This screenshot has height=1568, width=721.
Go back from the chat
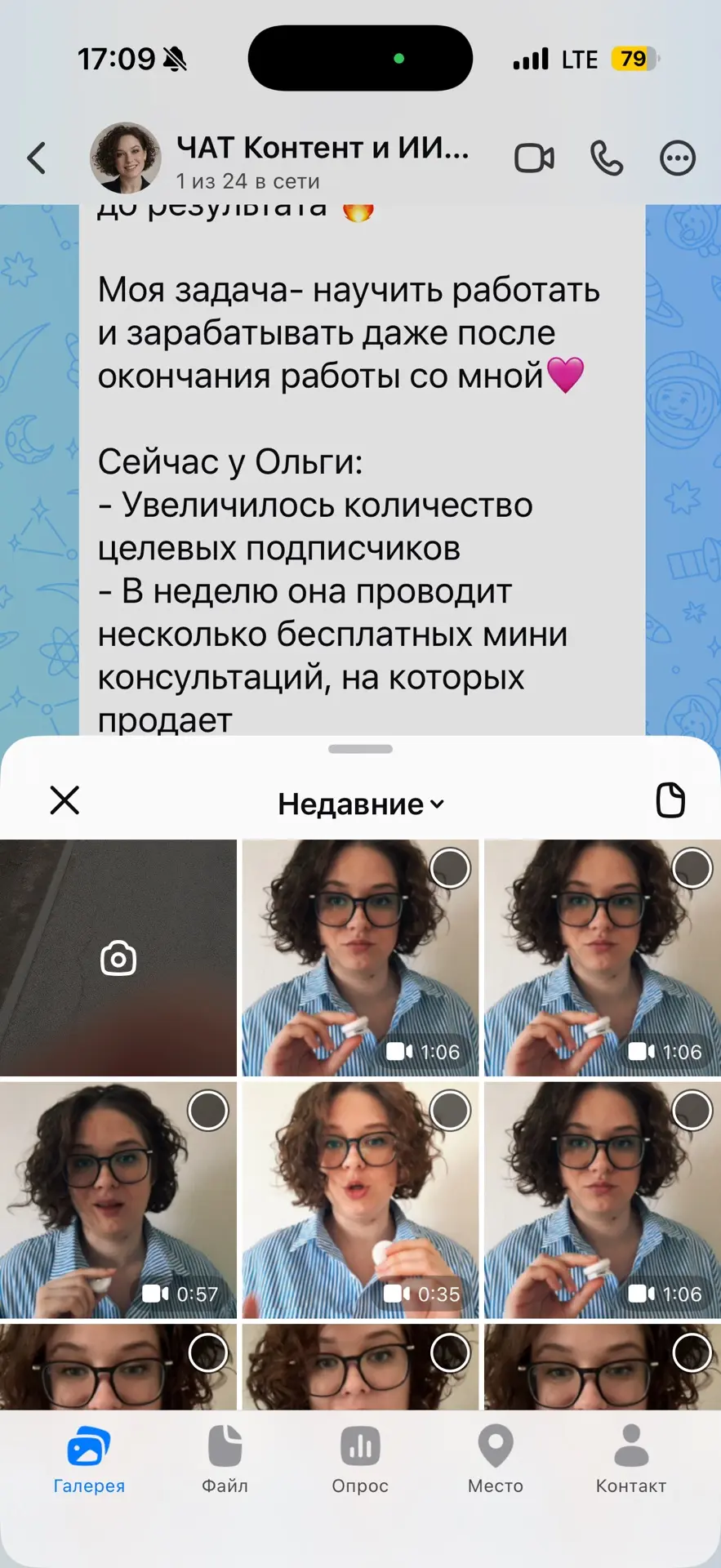(x=37, y=158)
